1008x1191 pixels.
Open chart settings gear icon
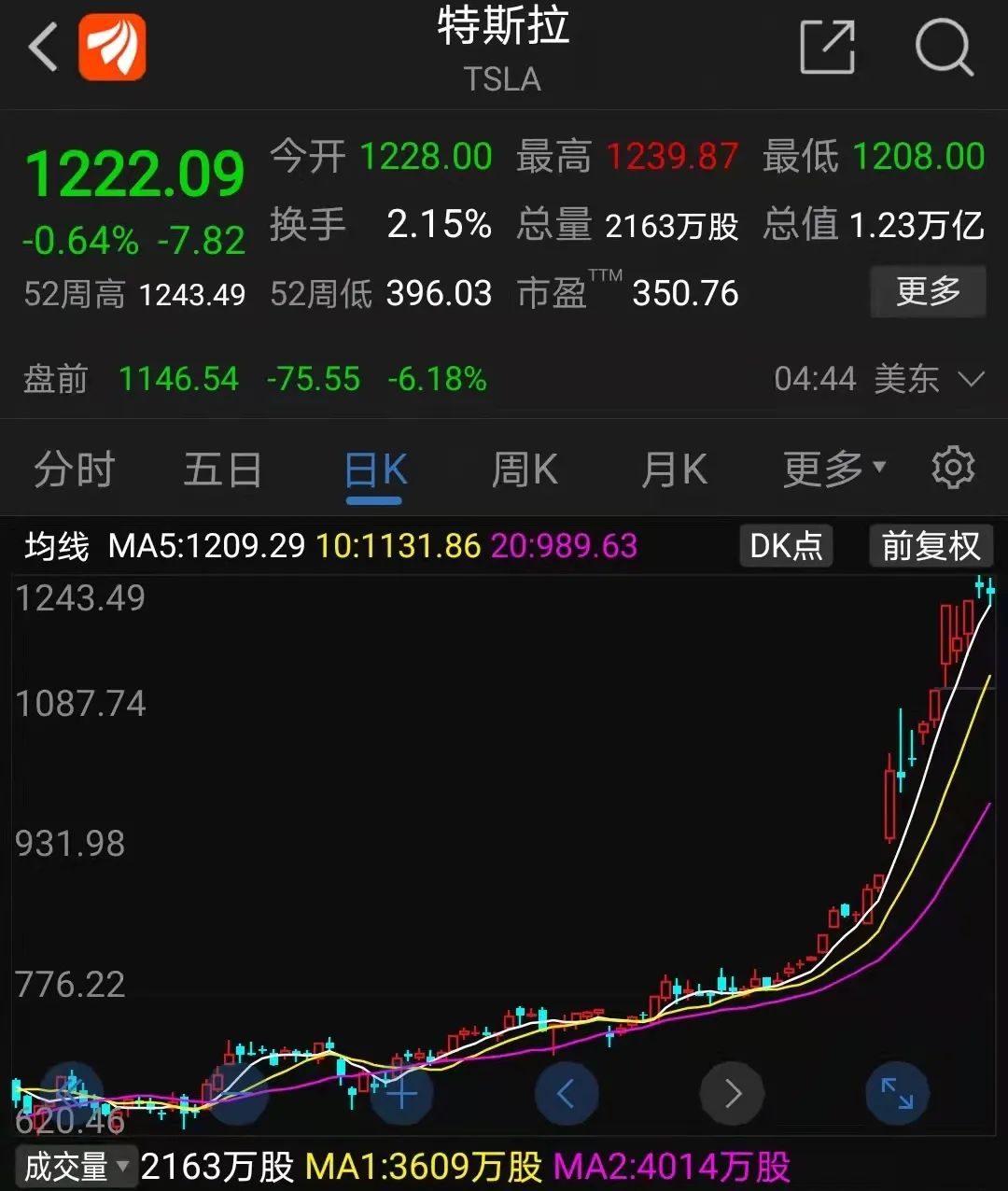coord(953,468)
